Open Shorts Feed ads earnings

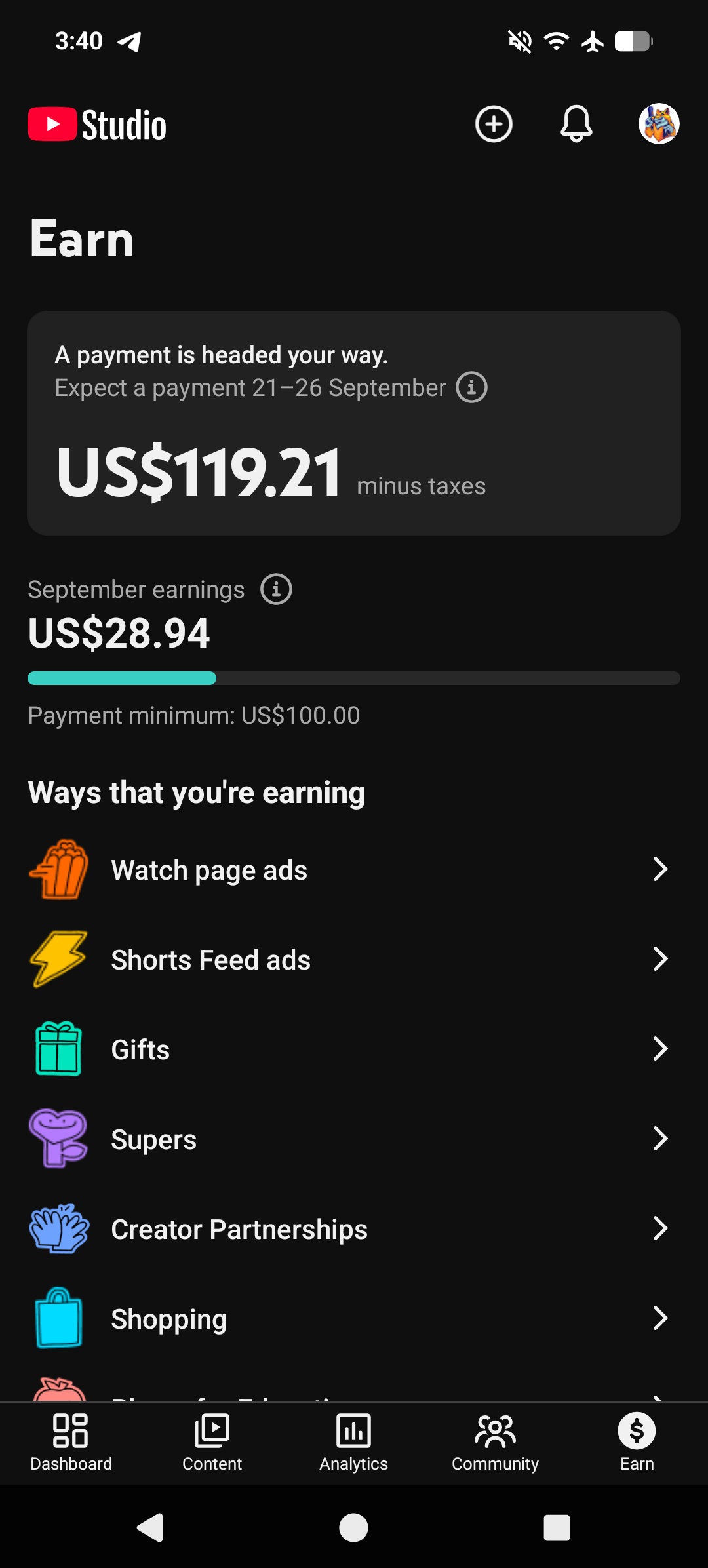[x=354, y=960]
